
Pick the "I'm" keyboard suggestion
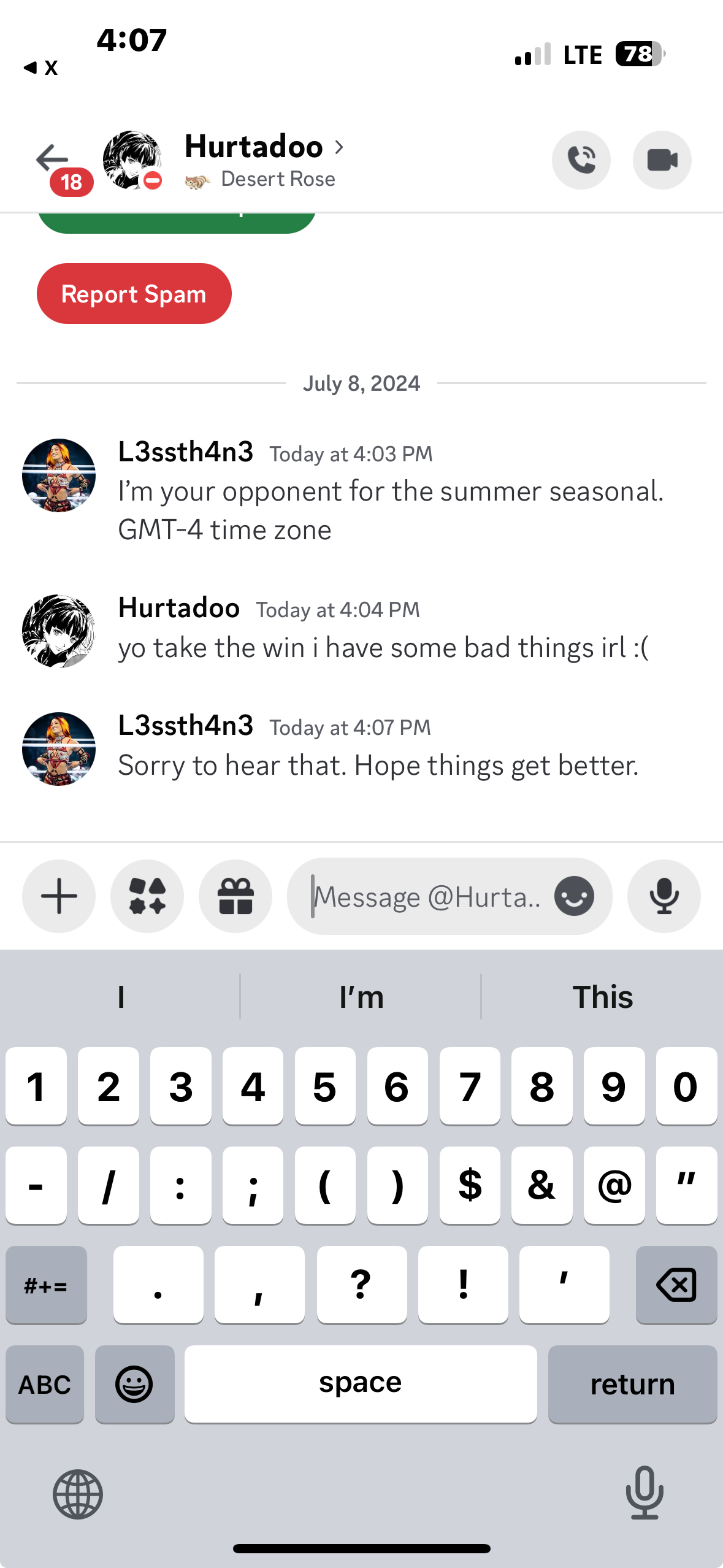click(361, 997)
